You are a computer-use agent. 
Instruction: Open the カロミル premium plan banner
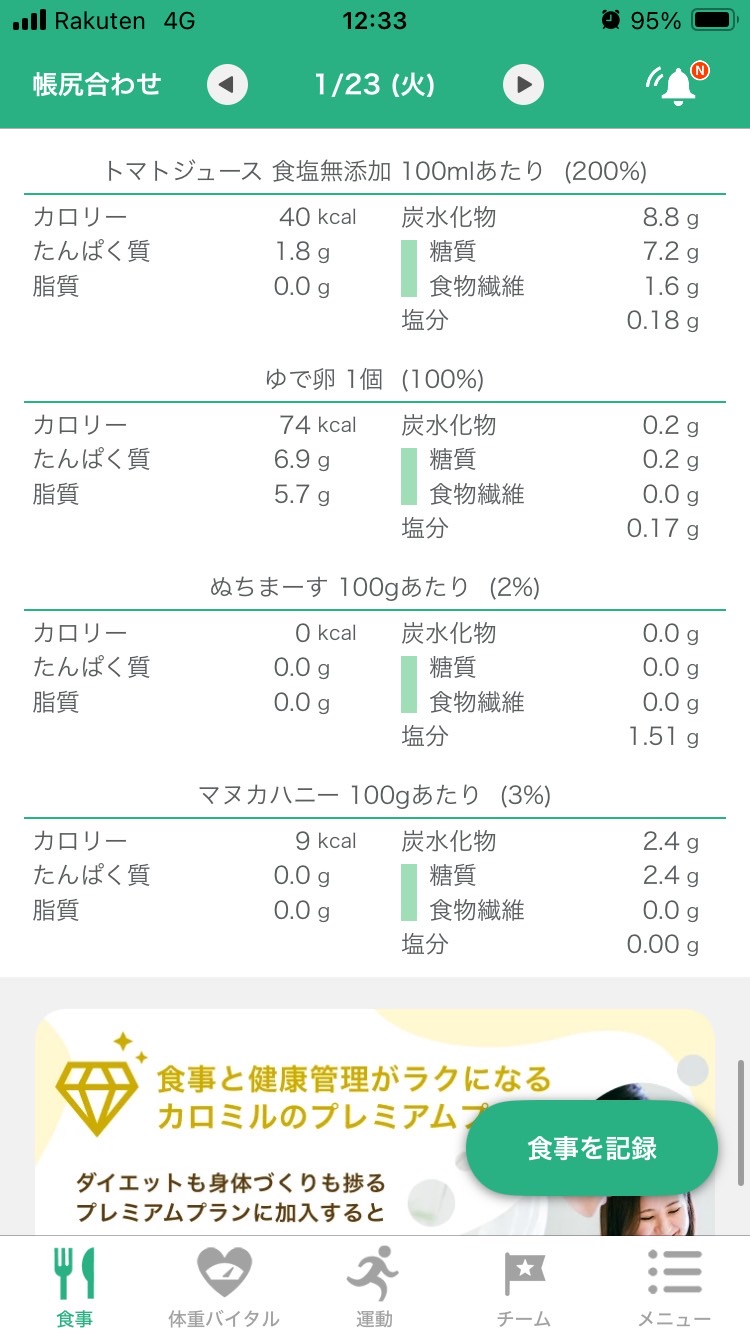point(375,1122)
